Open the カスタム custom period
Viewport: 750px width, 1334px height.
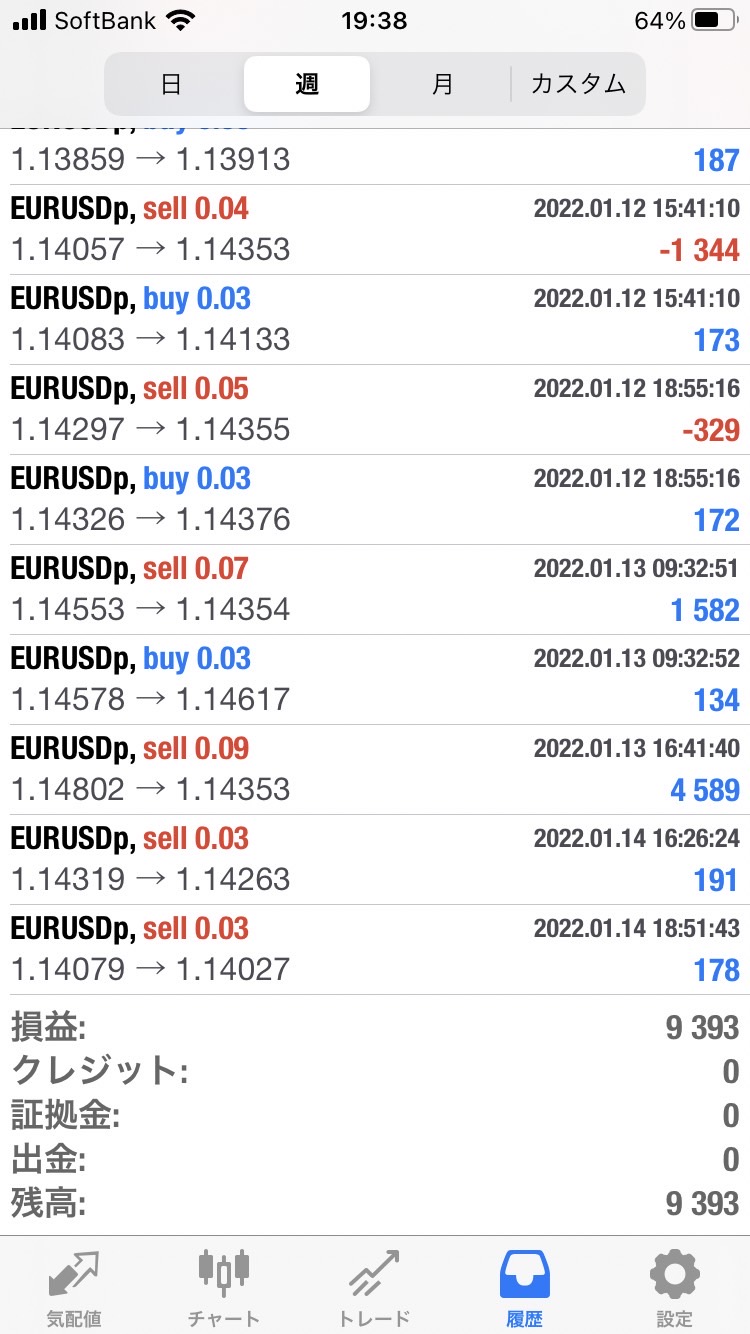point(578,84)
